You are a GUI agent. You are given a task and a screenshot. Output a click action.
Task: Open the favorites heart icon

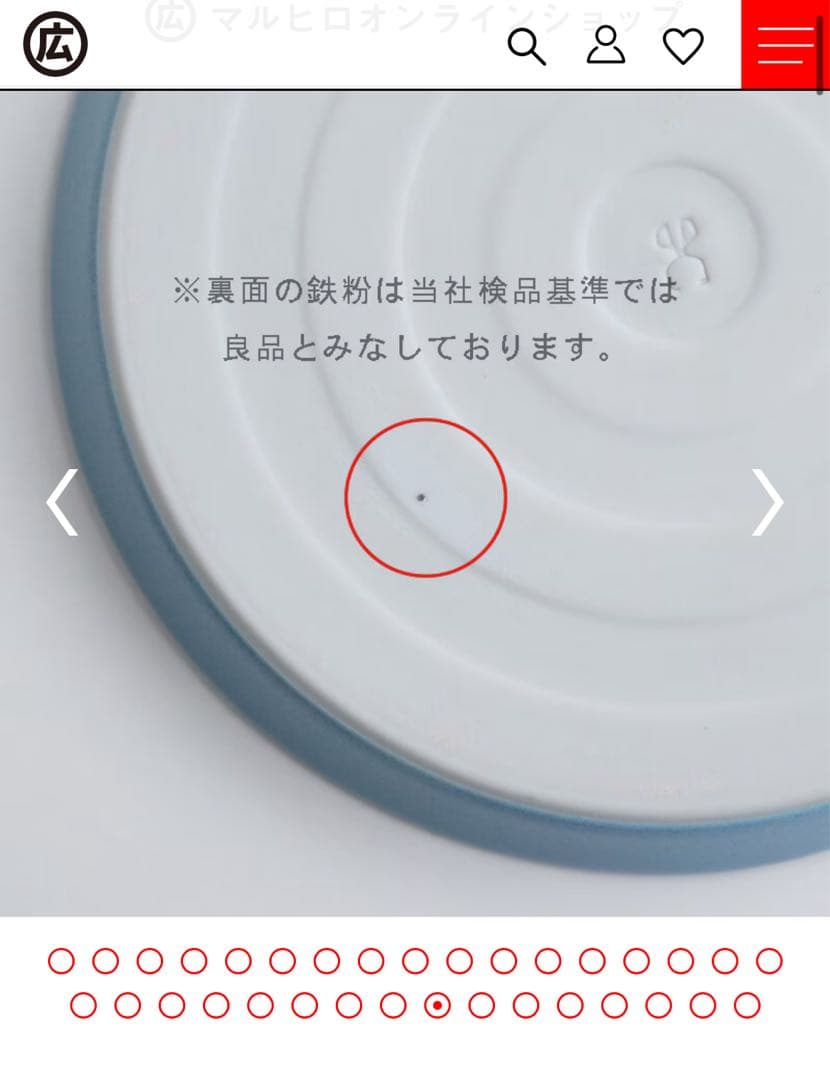(x=684, y=46)
